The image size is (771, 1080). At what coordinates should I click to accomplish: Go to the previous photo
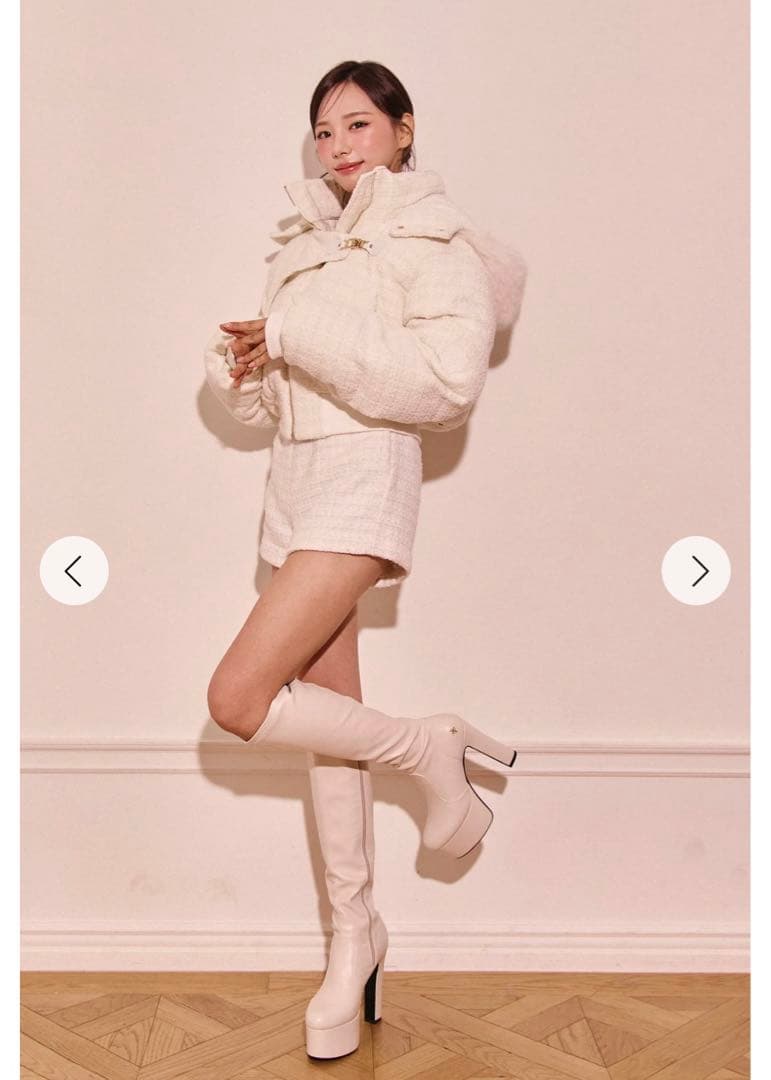tap(74, 571)
